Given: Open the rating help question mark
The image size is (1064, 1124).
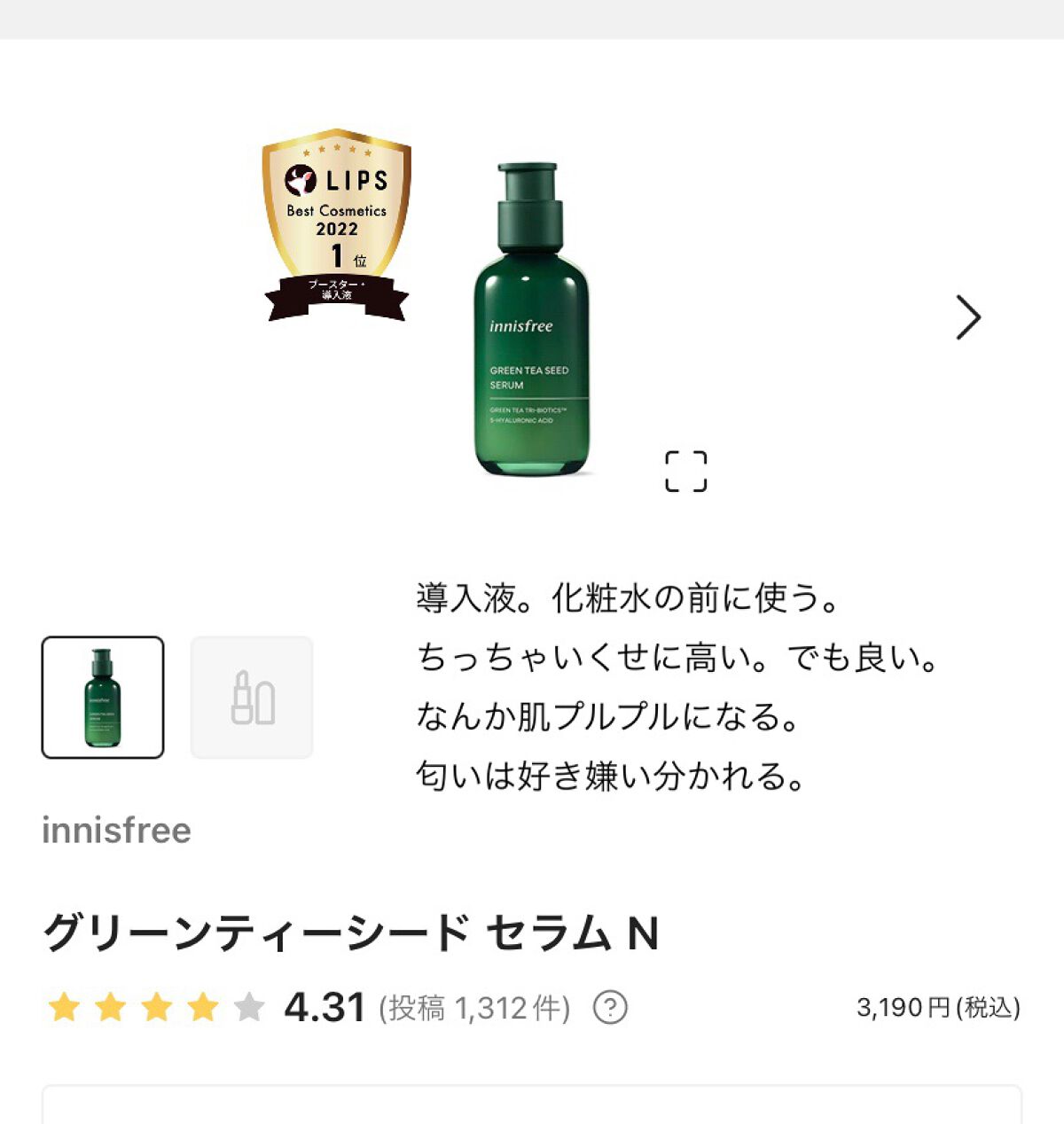Looking at the screenshot, I should coord(610,1008).
